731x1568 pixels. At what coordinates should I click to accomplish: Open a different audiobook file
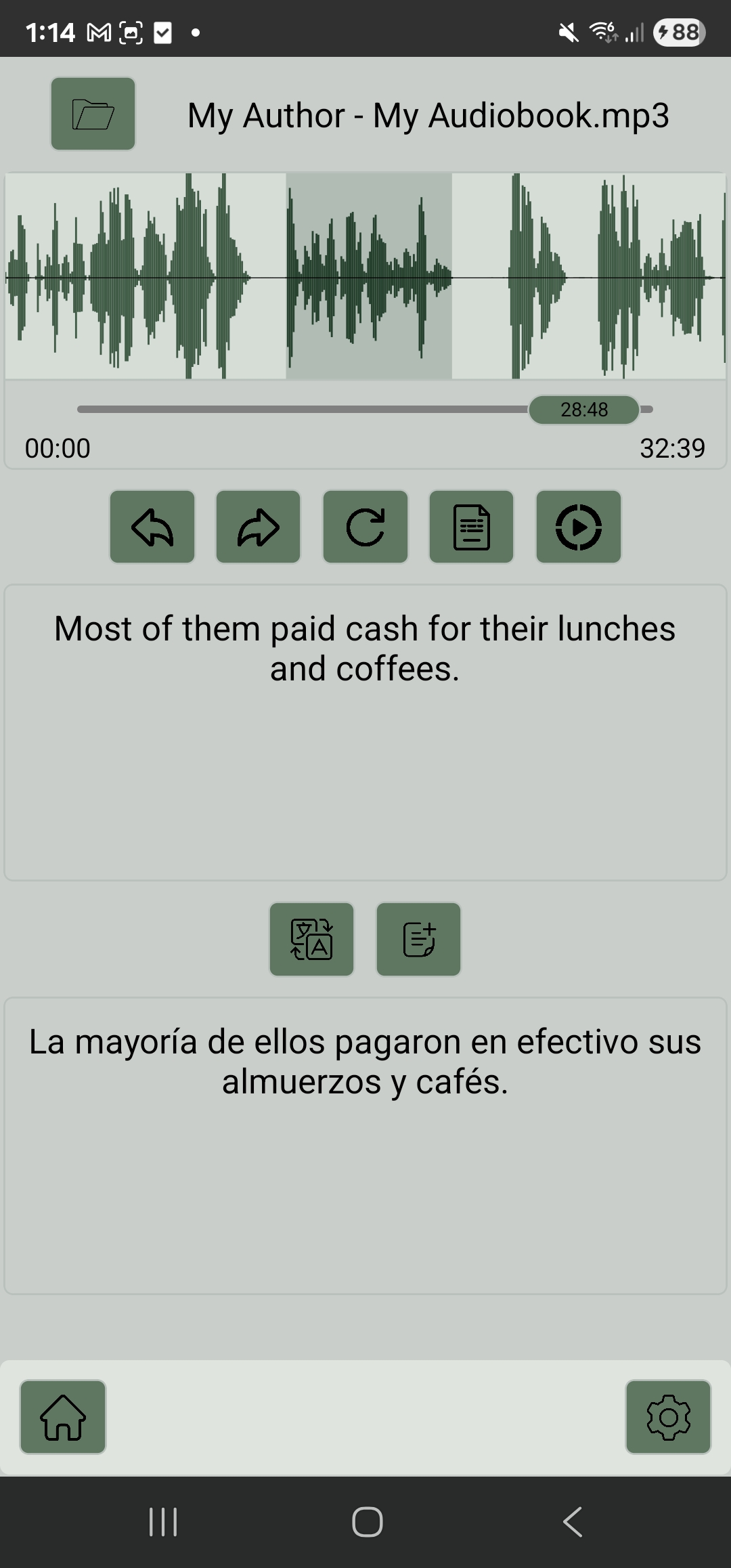(93, 114)
